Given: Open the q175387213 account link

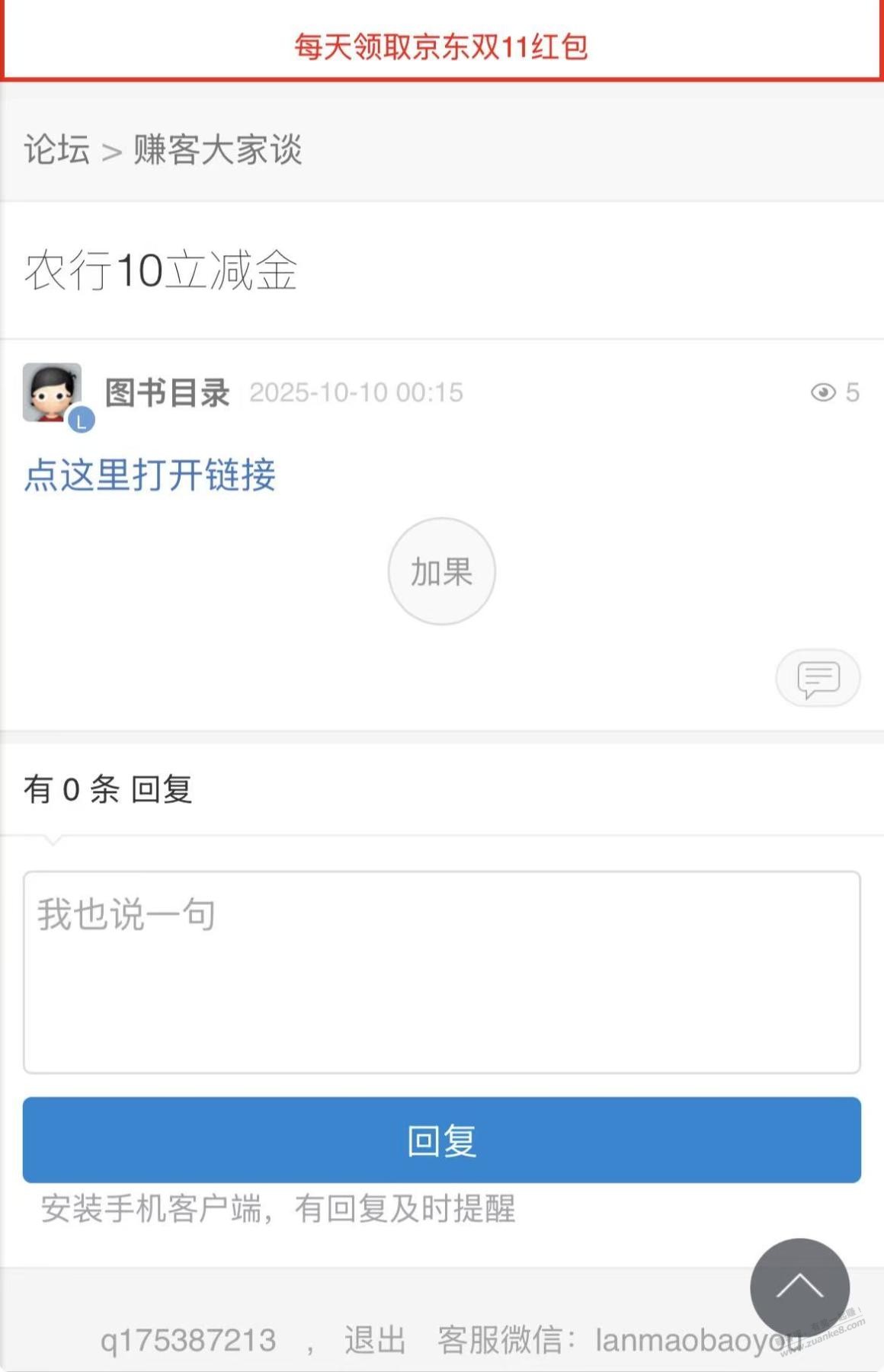Looking at the screenshot, I should pos(188,1340).
